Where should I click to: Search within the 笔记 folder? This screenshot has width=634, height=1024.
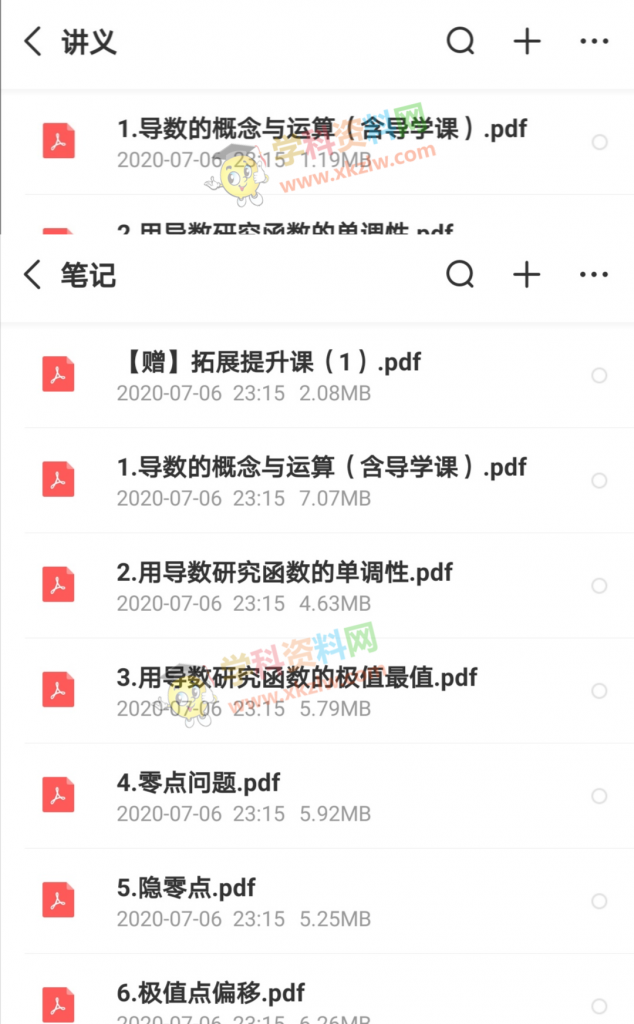[x=460, y=274]
